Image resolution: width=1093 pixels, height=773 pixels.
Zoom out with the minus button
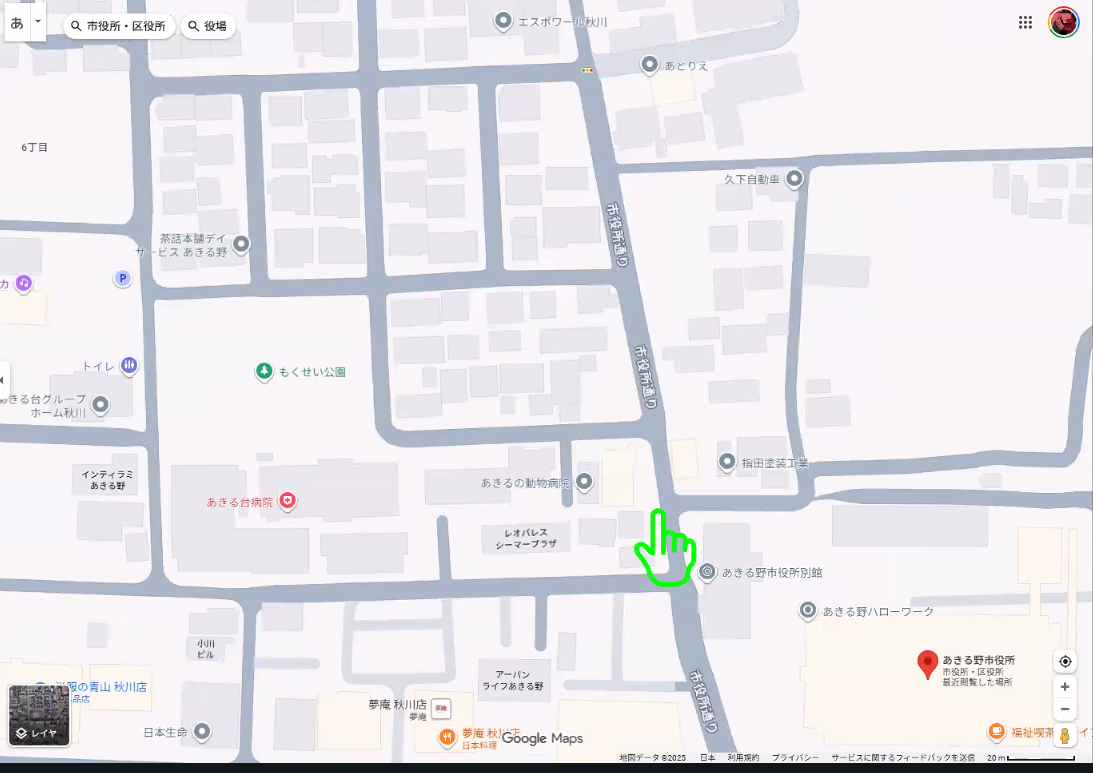click(1065, 710)
